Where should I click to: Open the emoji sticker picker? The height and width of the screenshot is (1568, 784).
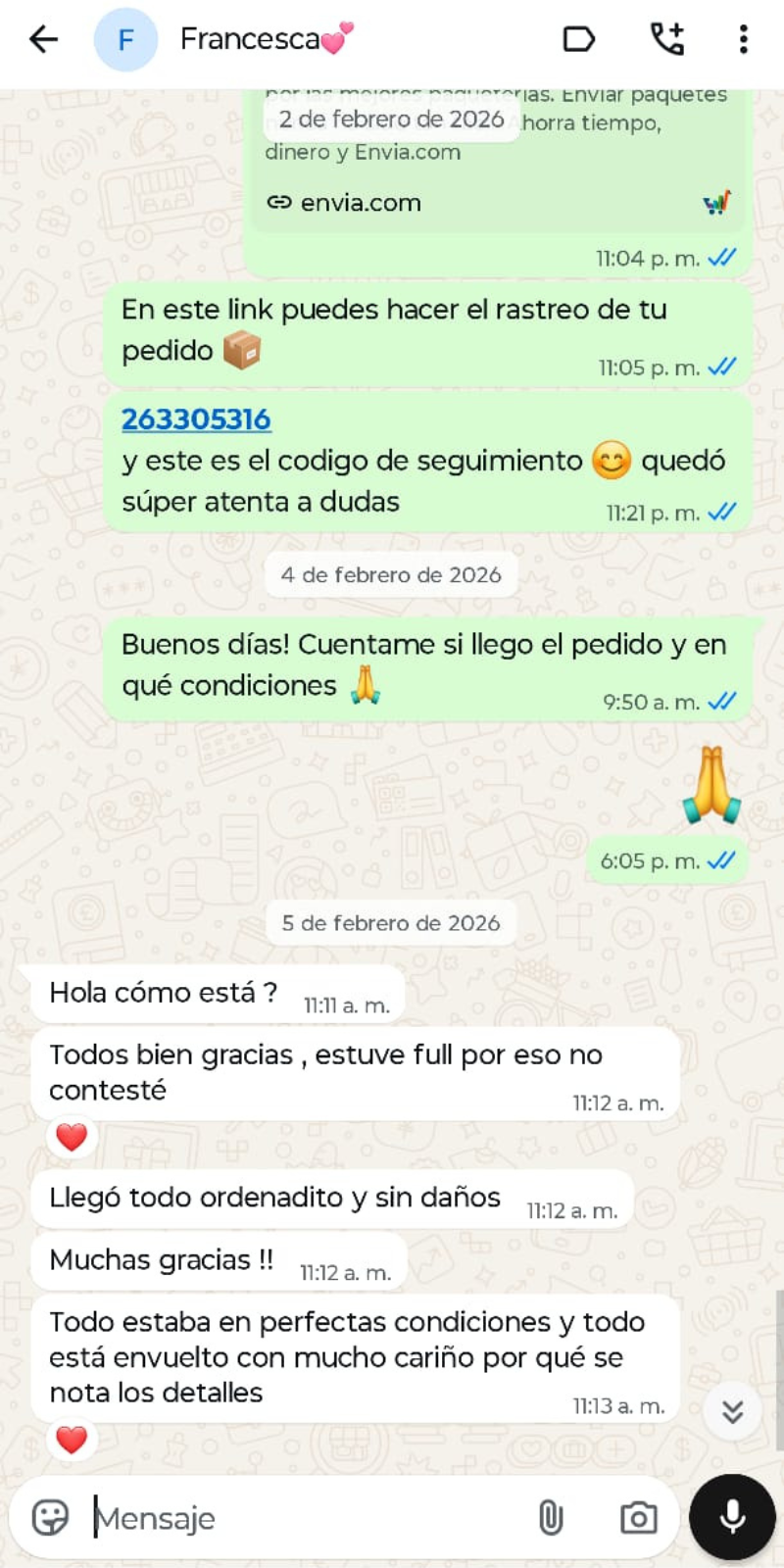coord(50,1517)
